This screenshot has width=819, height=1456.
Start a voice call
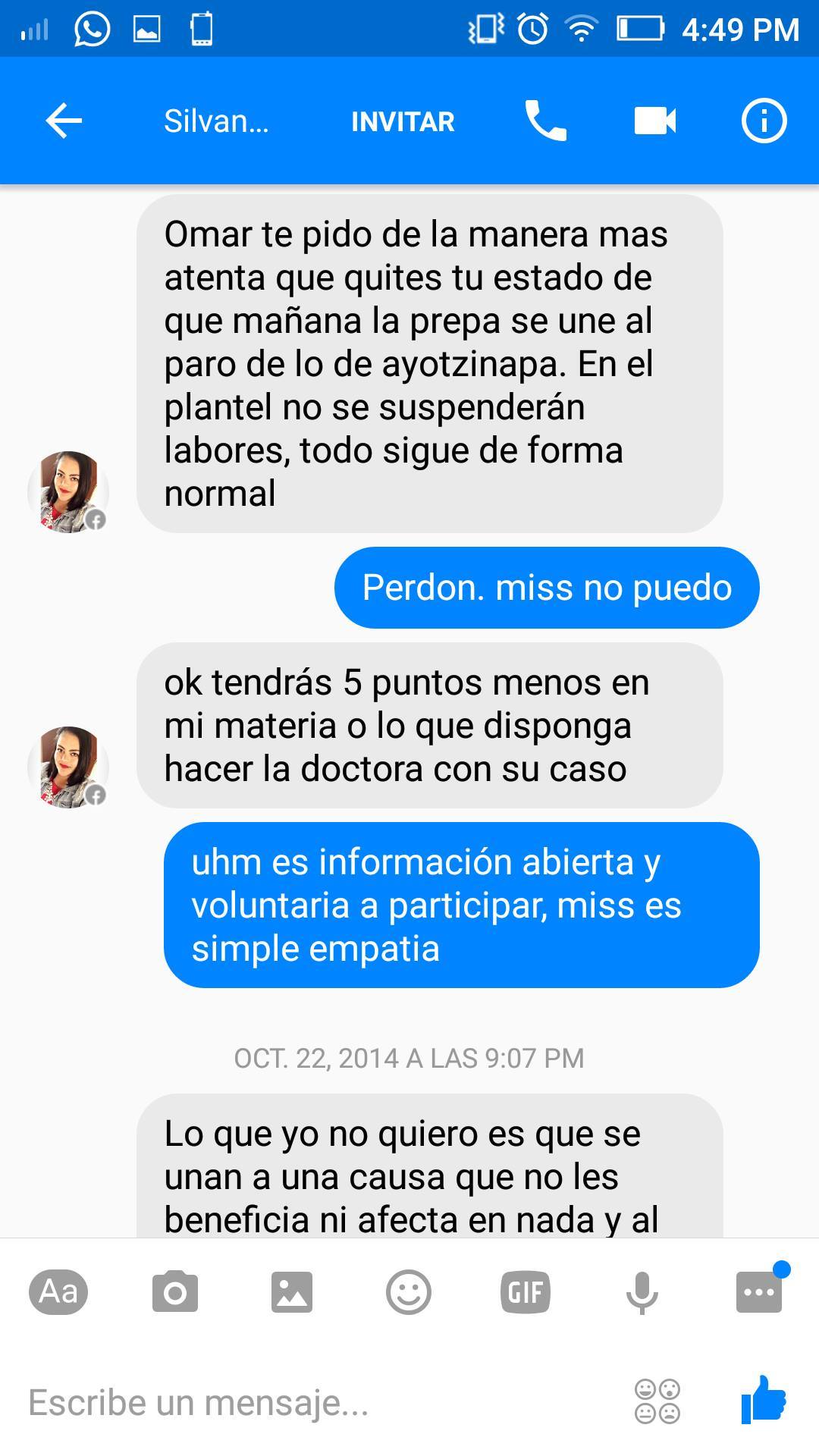click(x=545, y=121)
